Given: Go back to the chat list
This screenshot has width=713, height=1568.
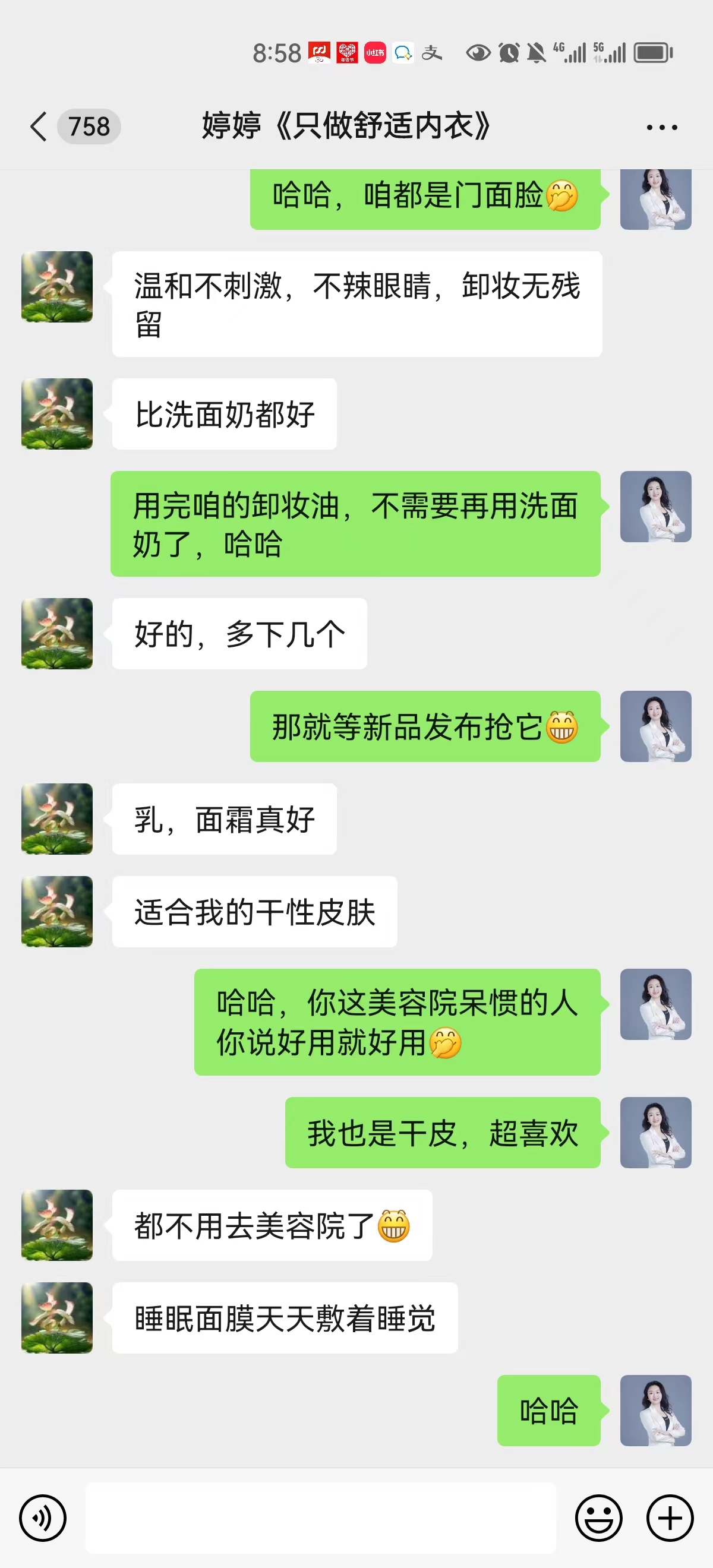Looking at the screenshot, I should [x=39, y=127].
